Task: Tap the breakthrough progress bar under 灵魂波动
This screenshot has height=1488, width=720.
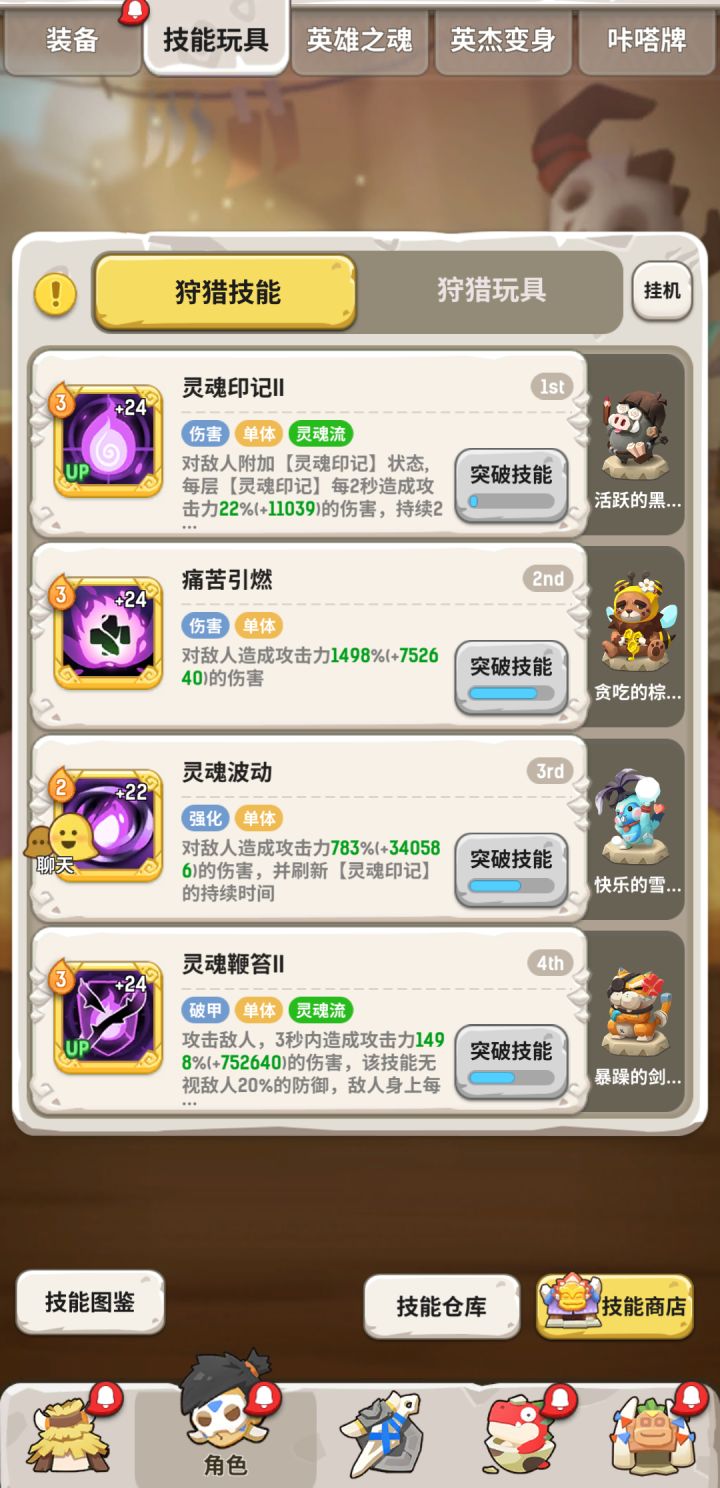Action: point(511,886)
